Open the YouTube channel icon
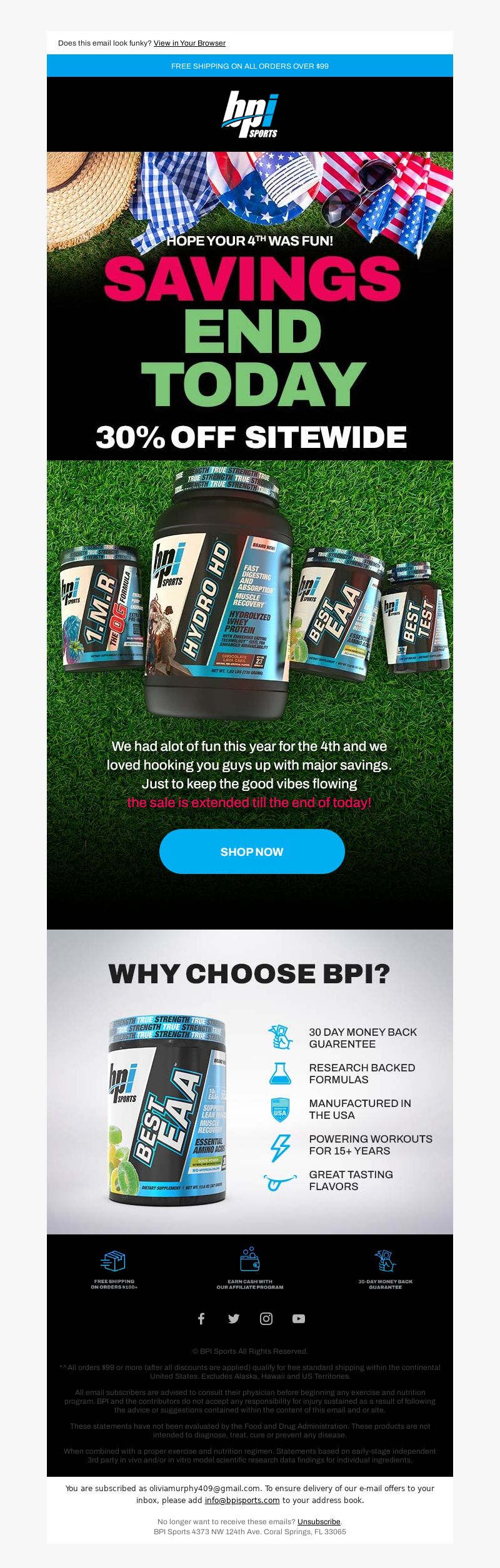Screen dimensions: 500x1568 (299, 1319)
